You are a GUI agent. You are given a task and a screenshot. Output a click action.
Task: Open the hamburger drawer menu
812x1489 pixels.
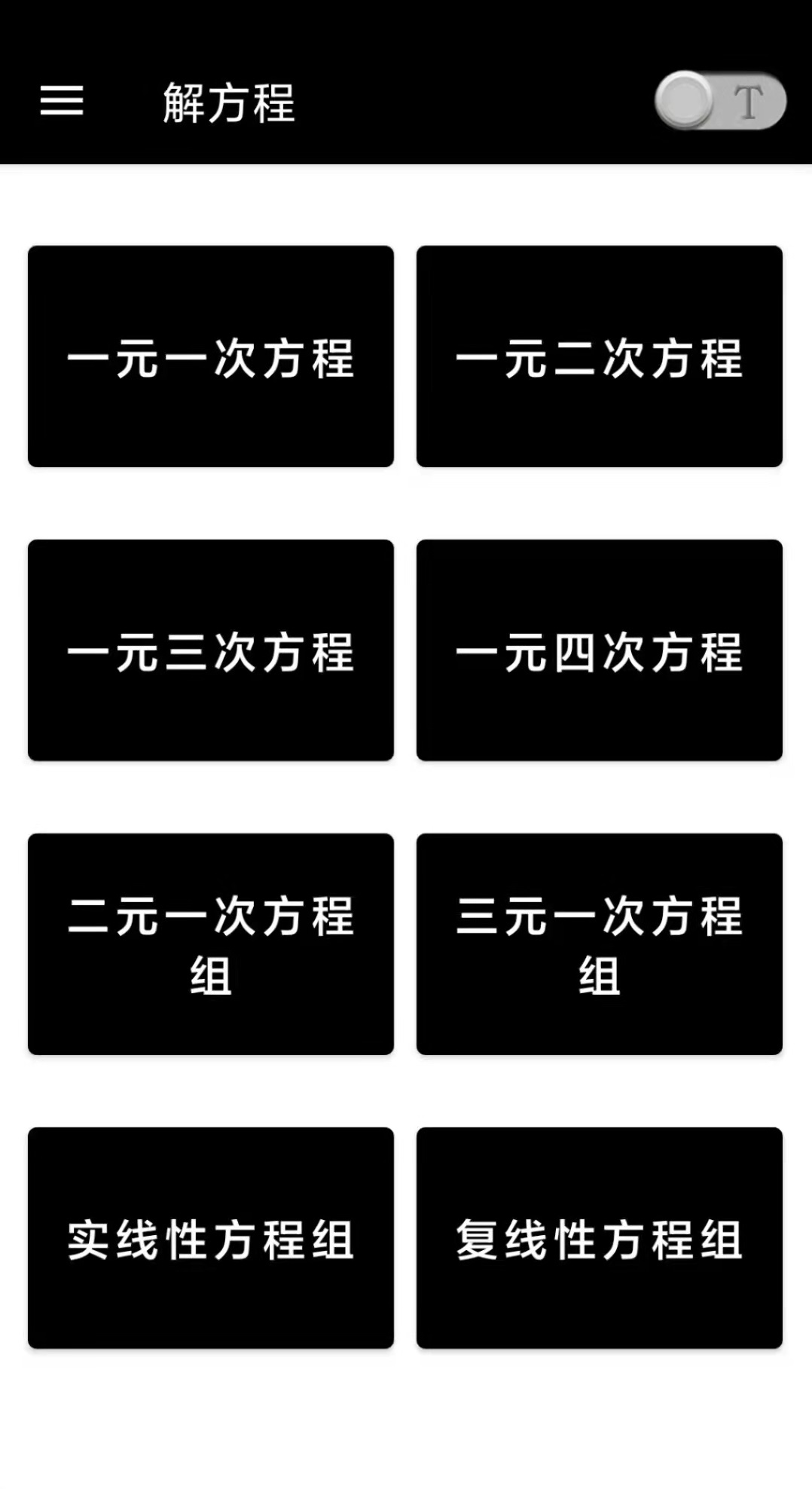[62, 100]
